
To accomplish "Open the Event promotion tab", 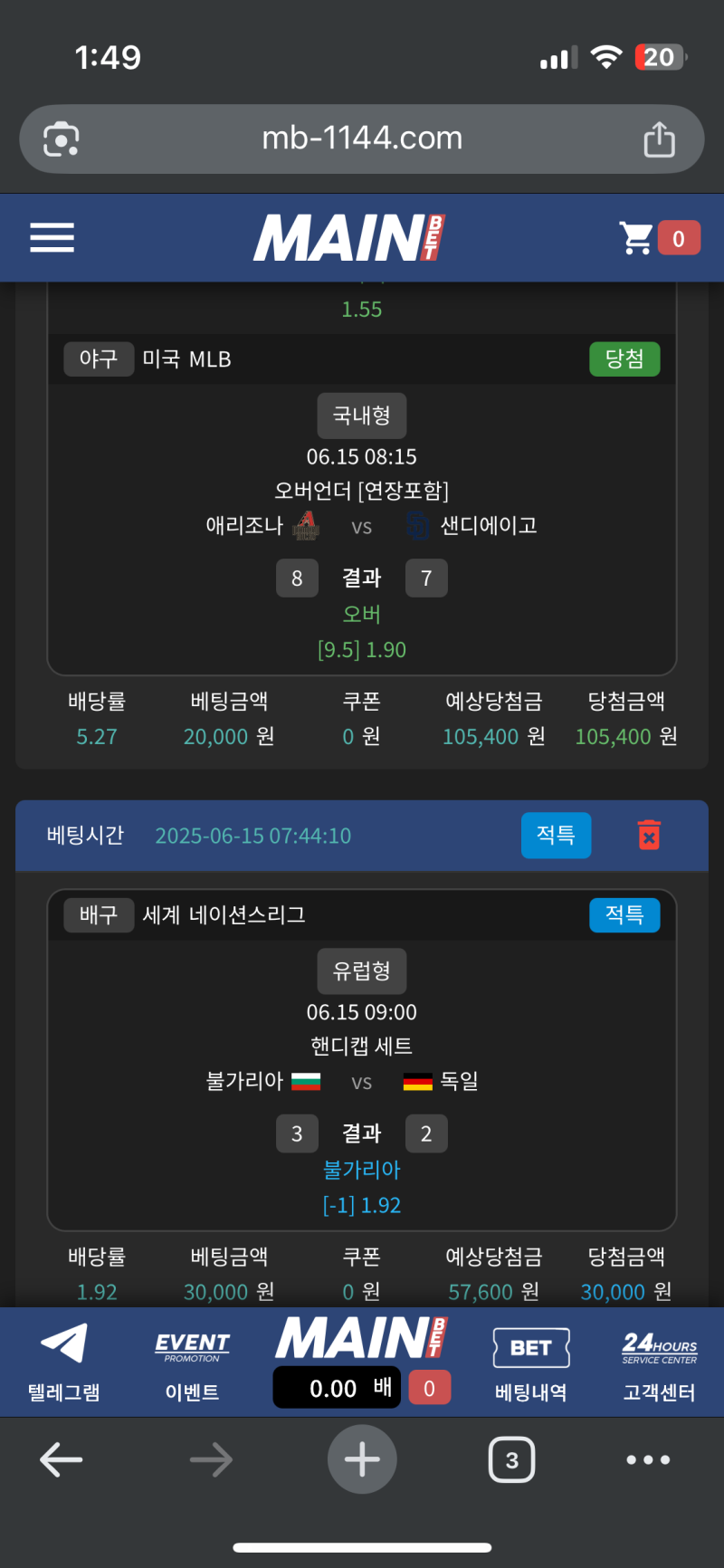I will point(192,1362).
